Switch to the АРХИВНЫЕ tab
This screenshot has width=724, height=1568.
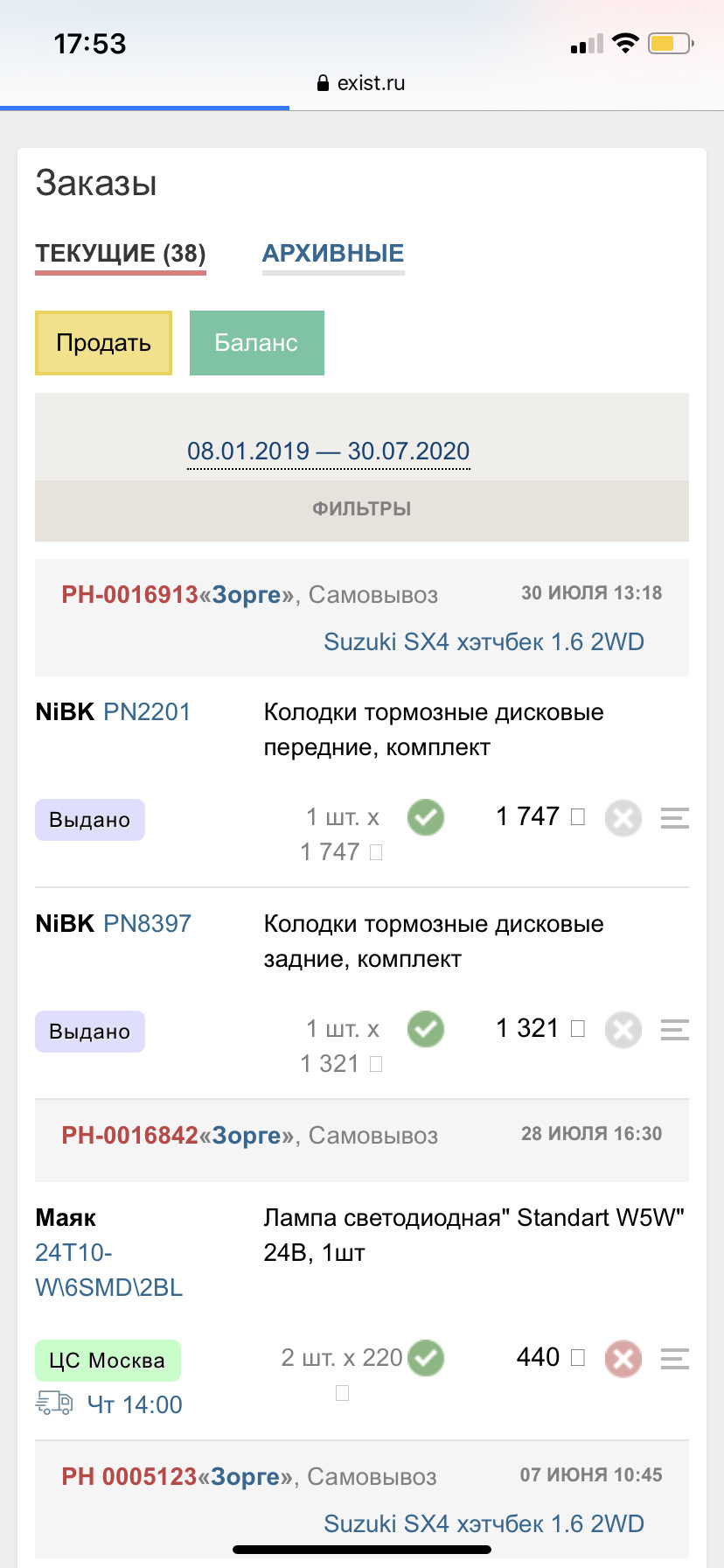pos(332,254)
